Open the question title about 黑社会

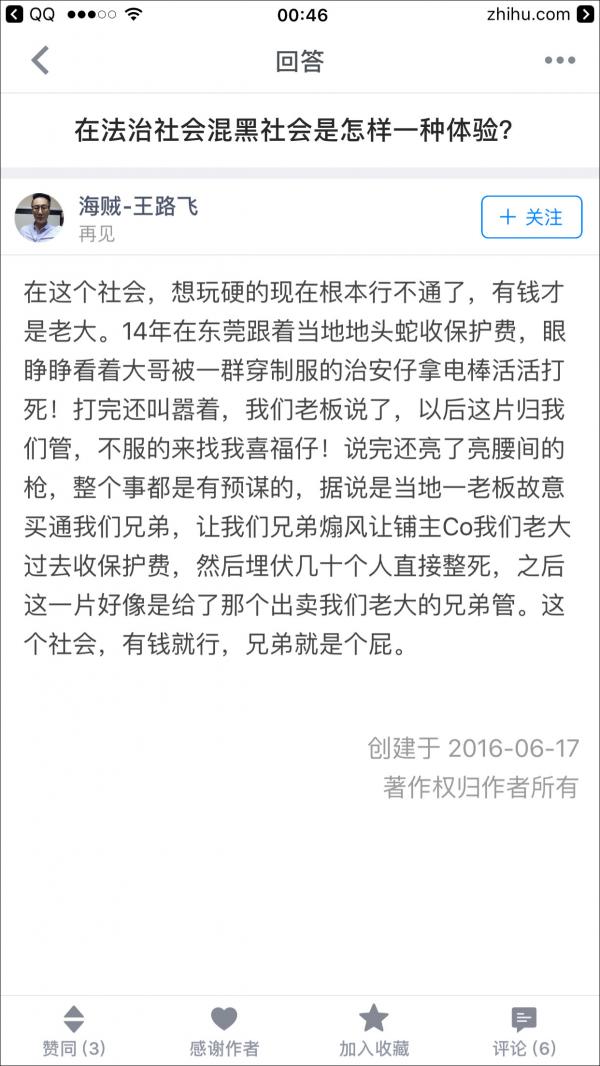(295, 130)
